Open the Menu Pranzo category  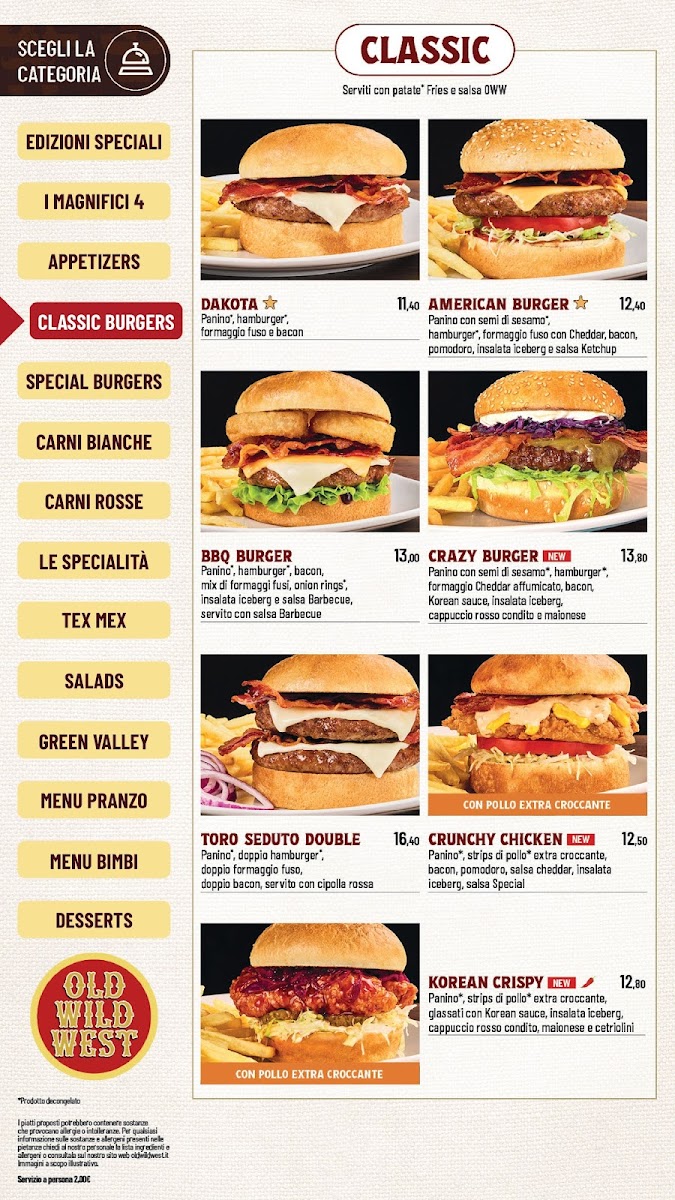94,801
